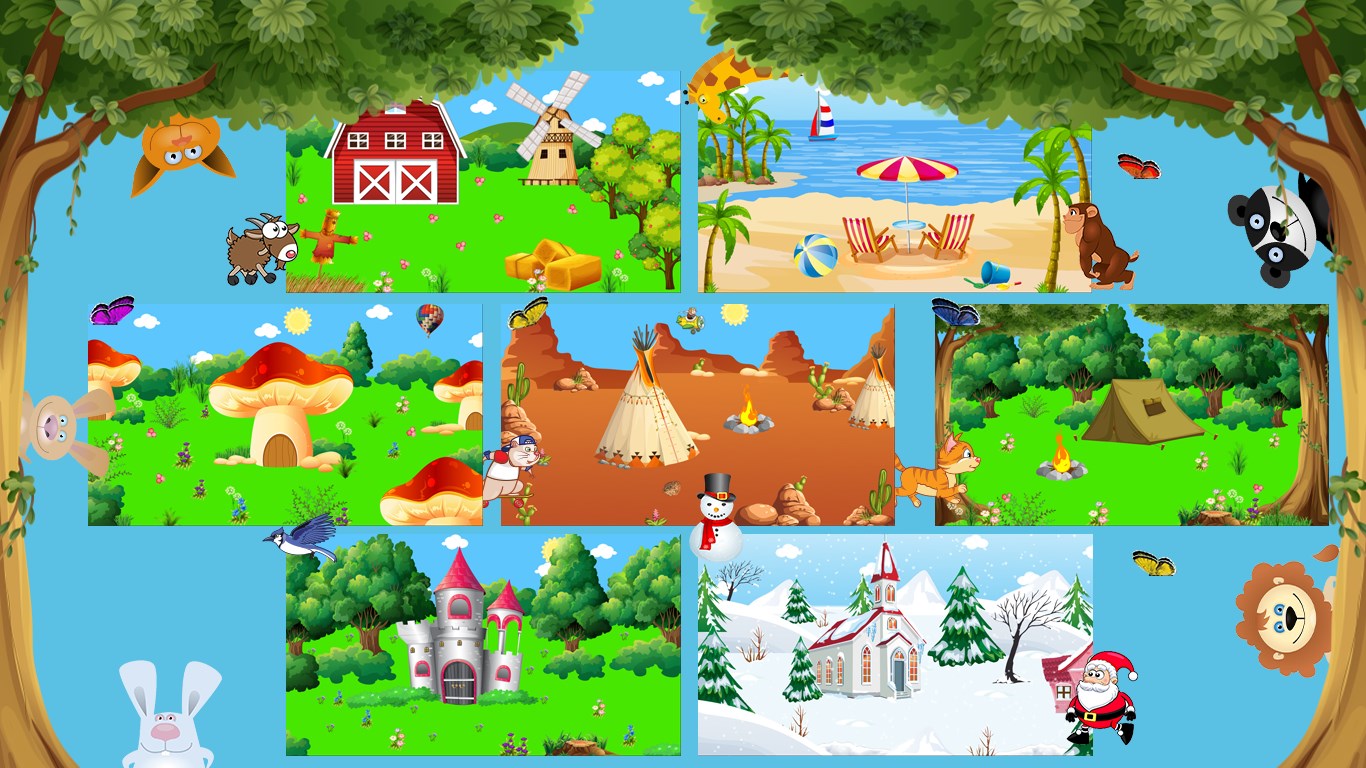Viewport: 1366px width, 768px height.
Task: Choose the desert teepee scene
Action: coord(697,415)
